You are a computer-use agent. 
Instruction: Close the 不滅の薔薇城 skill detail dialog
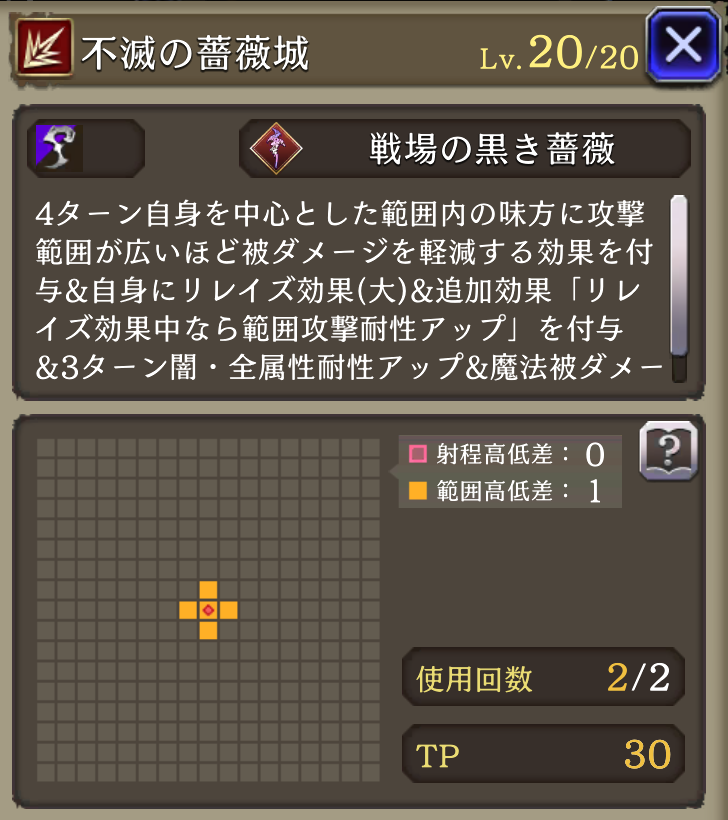(x=683, y=45)
